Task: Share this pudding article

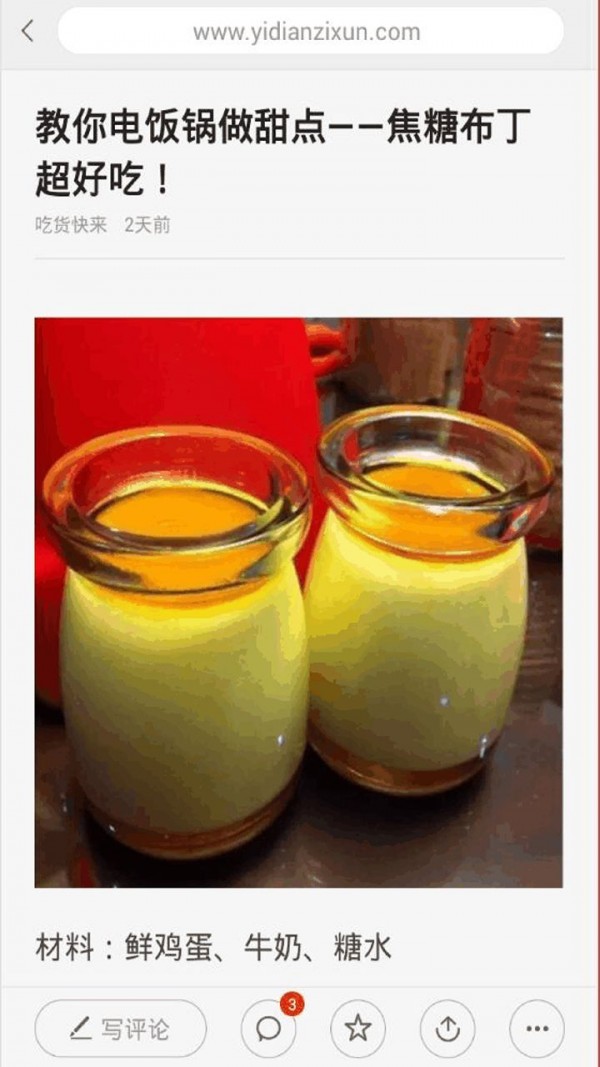Action: 447,1028
